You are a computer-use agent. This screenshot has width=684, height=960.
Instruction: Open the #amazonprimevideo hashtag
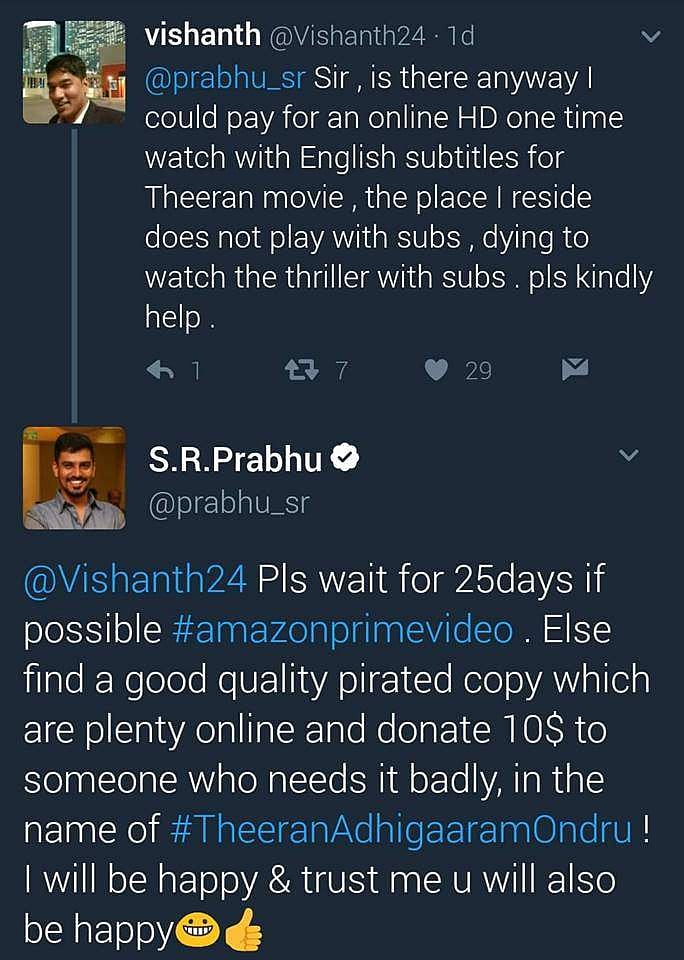[343, 631]
